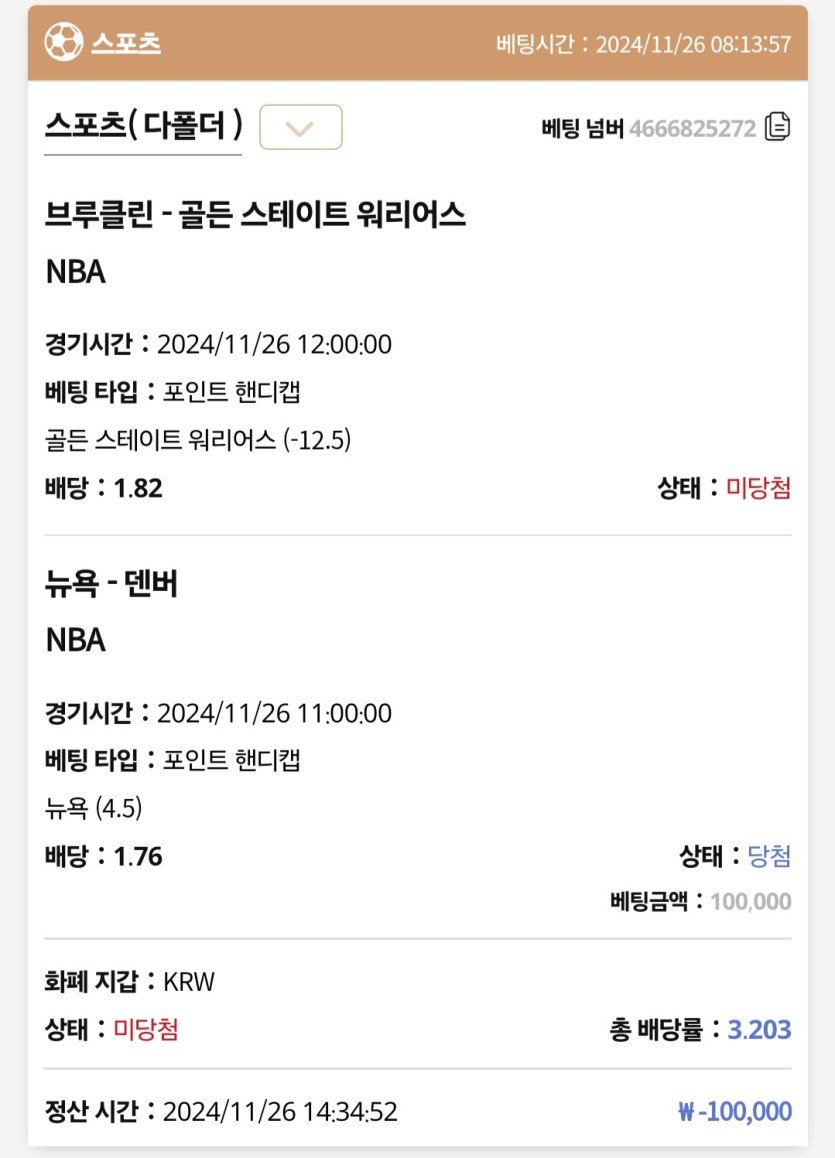The image size is (835, 1158).
Task: Collapse the 스포츠(다폴더) bet details chevron
Action: [300, 128]
